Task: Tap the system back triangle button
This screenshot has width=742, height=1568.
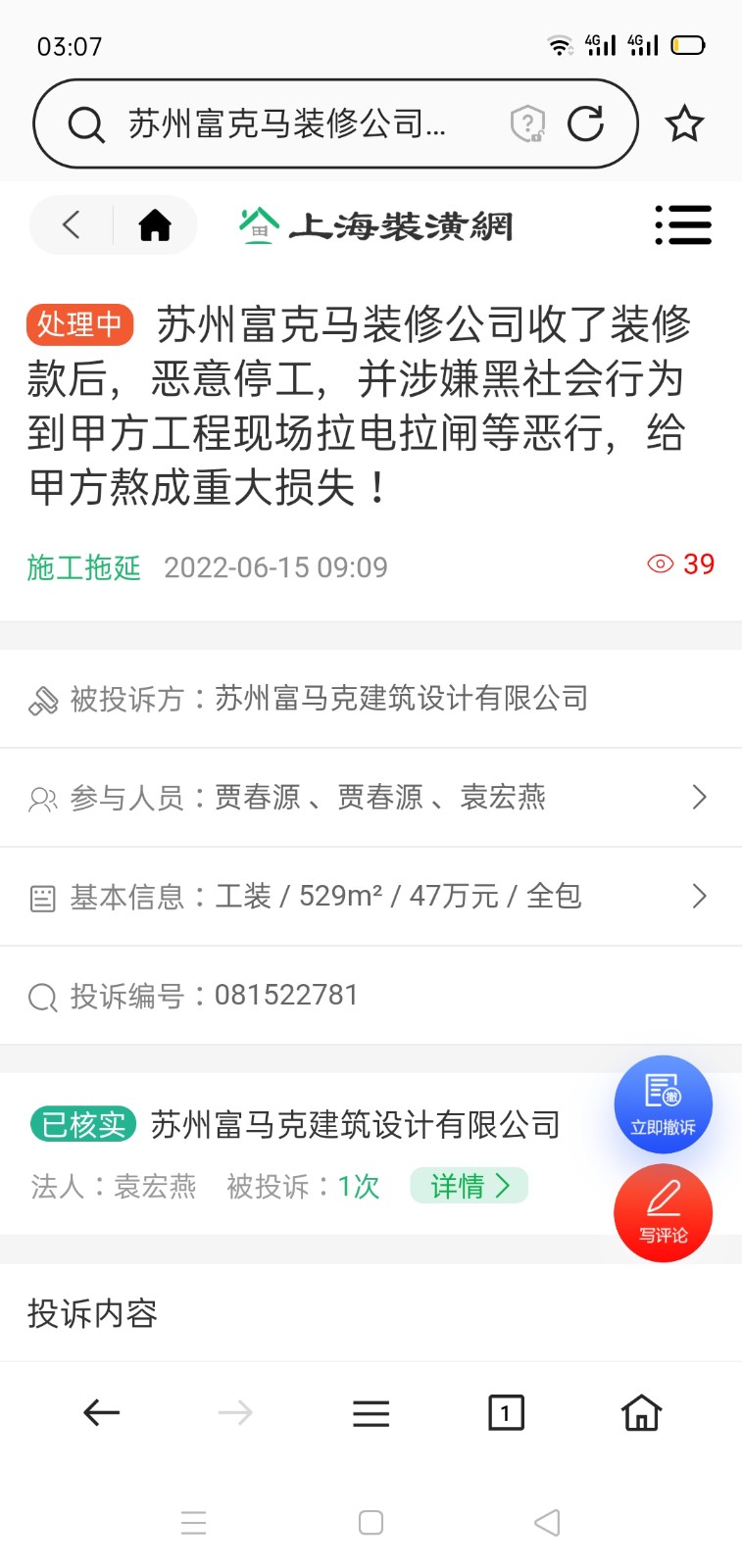Action: (x=547, y=1522)
